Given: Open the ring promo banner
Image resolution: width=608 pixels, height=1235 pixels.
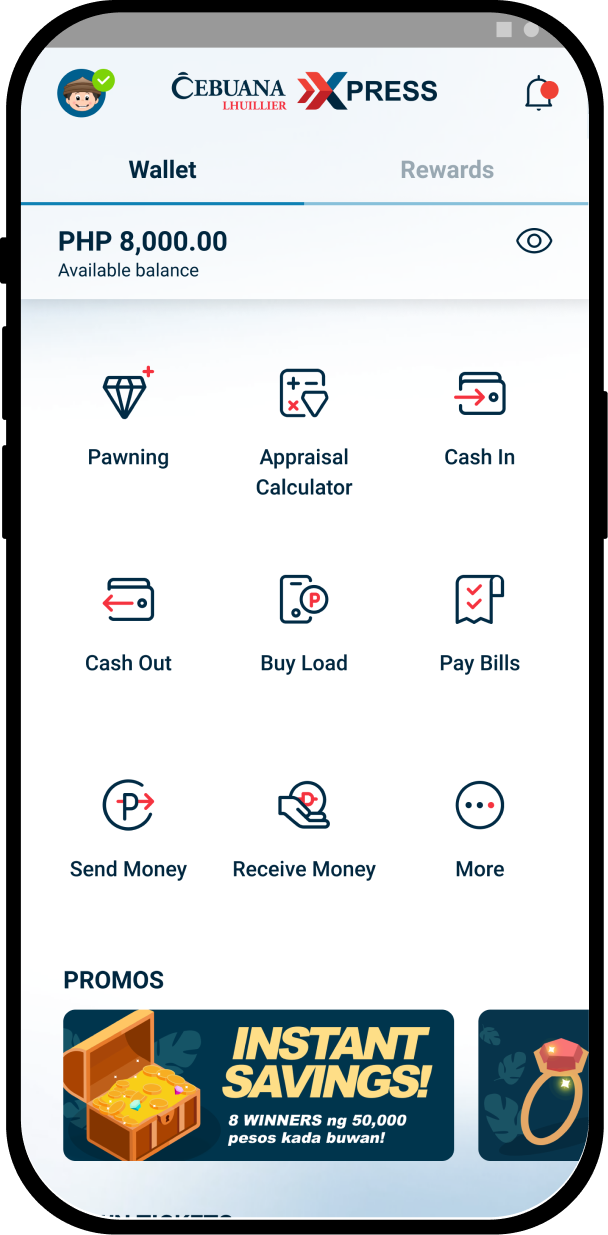Looking at the screenshot, I should coord(534,1085).
